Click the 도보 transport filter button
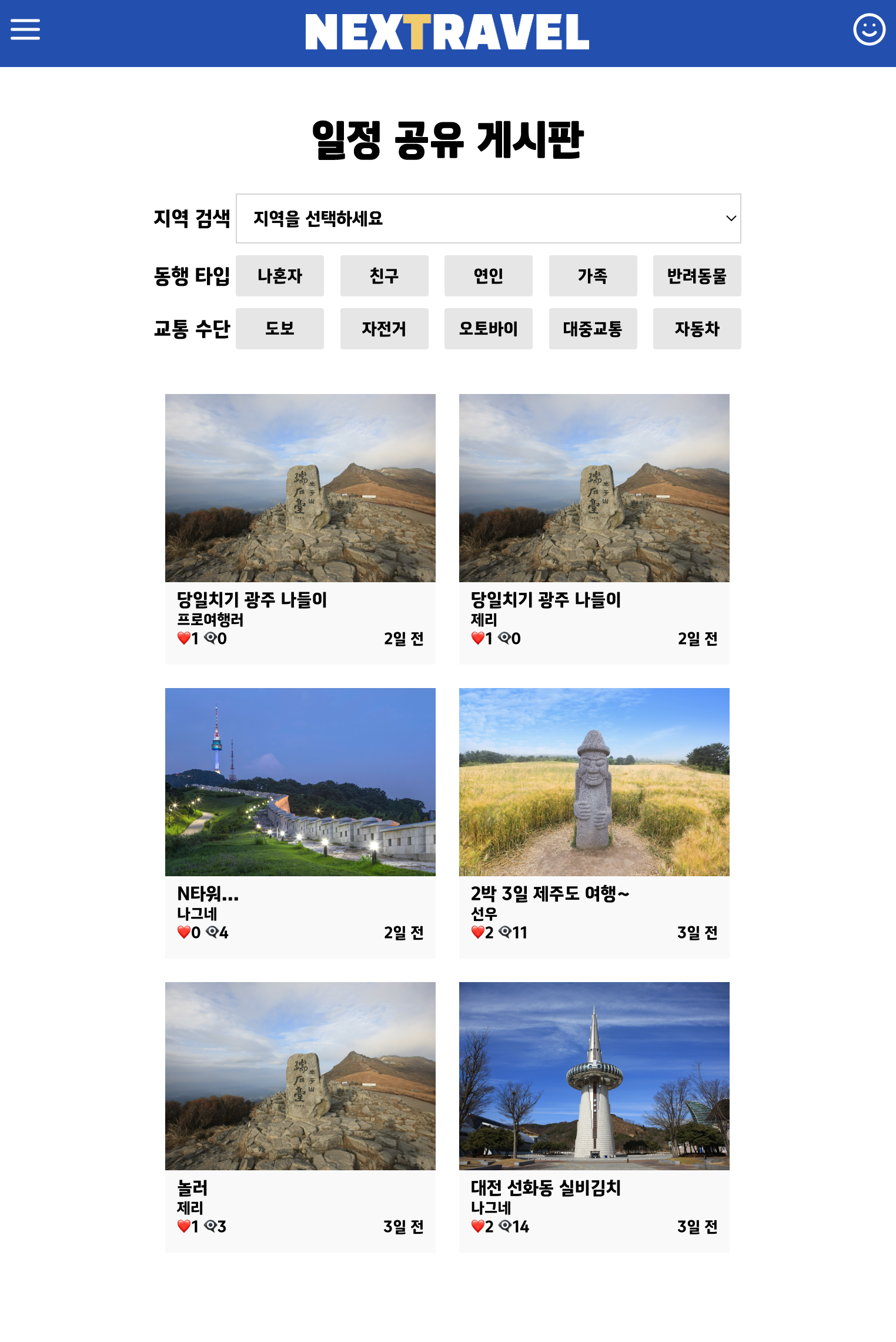896x1342 pixels. [x=279, y=329]
